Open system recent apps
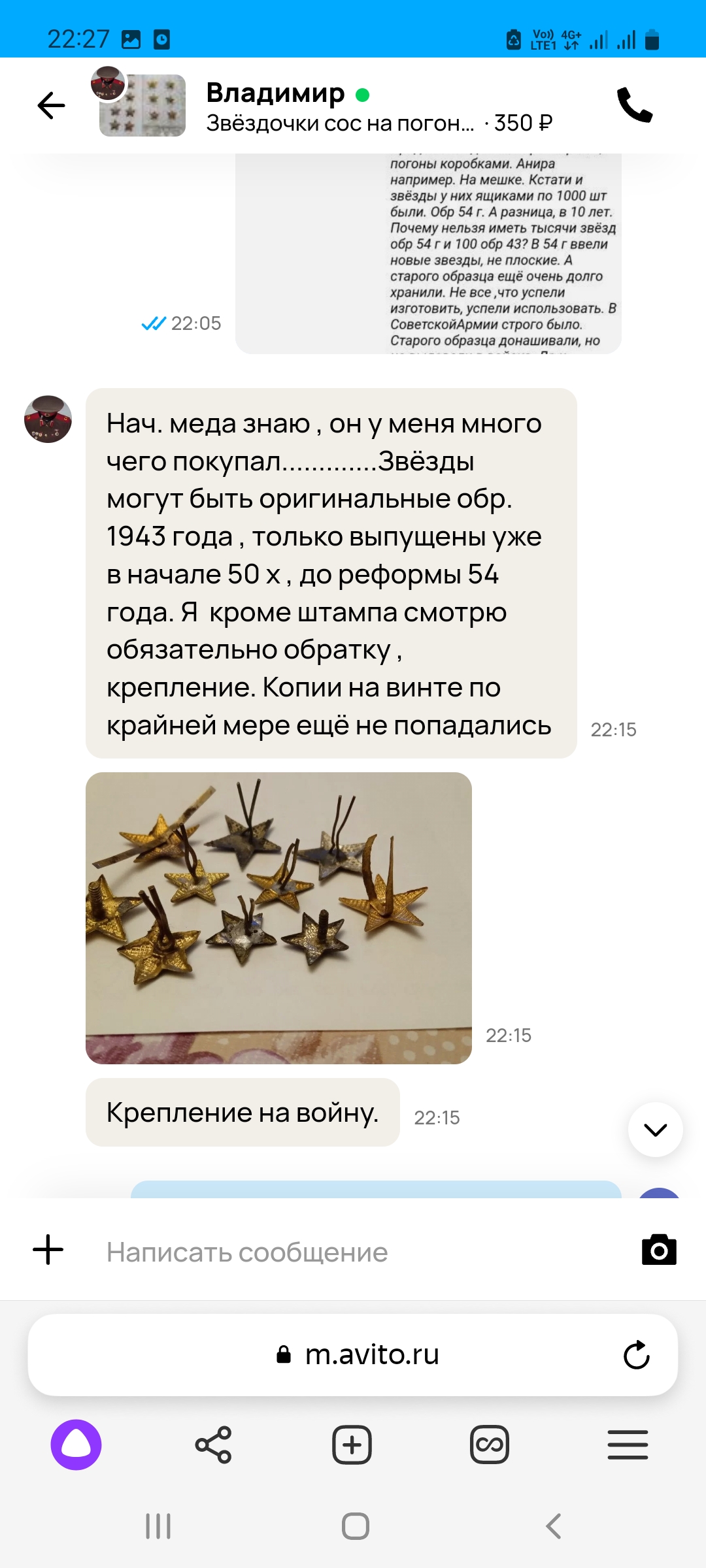 158,1526
